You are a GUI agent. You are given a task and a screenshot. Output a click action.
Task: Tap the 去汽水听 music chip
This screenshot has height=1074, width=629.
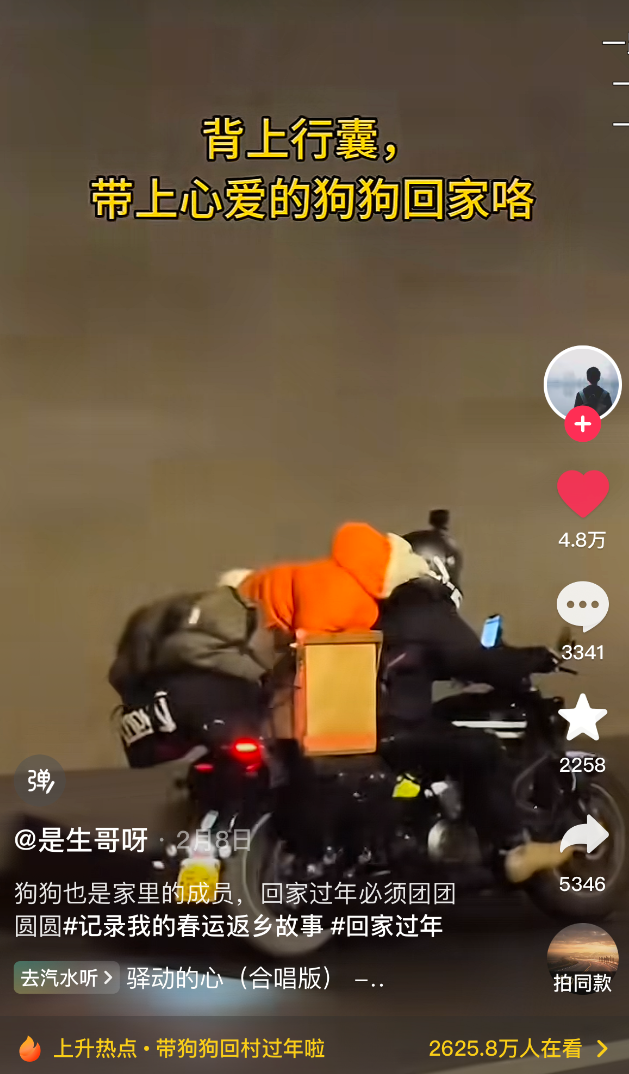click(x=67, y=978)
